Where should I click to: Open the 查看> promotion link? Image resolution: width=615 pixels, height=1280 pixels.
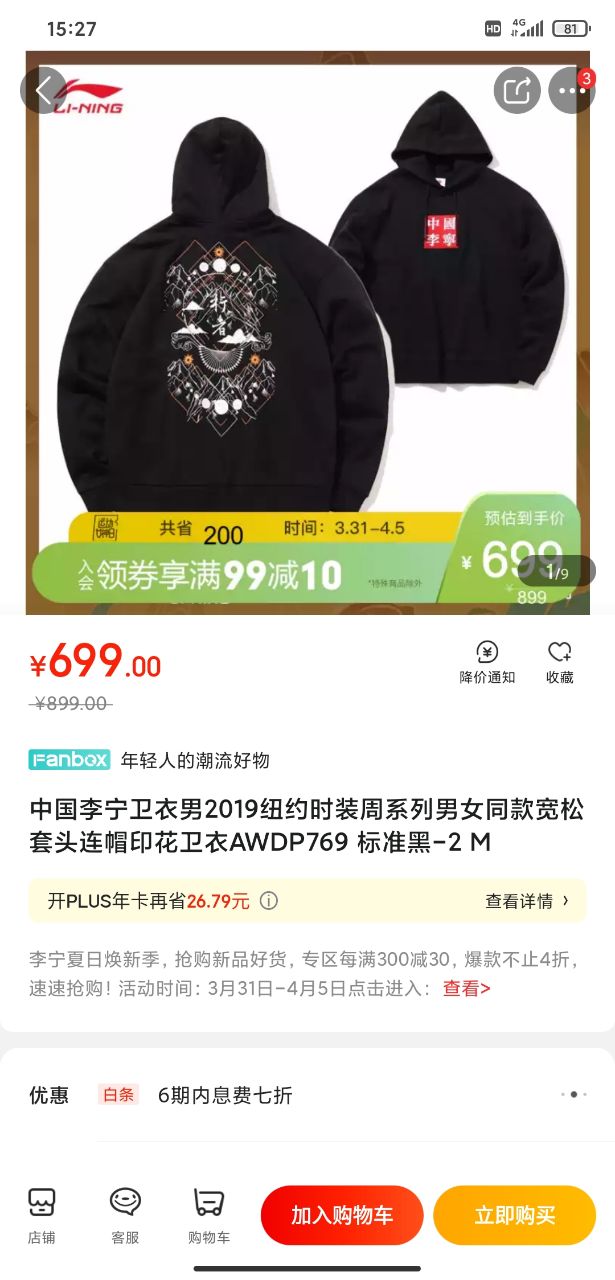(467, 989)
